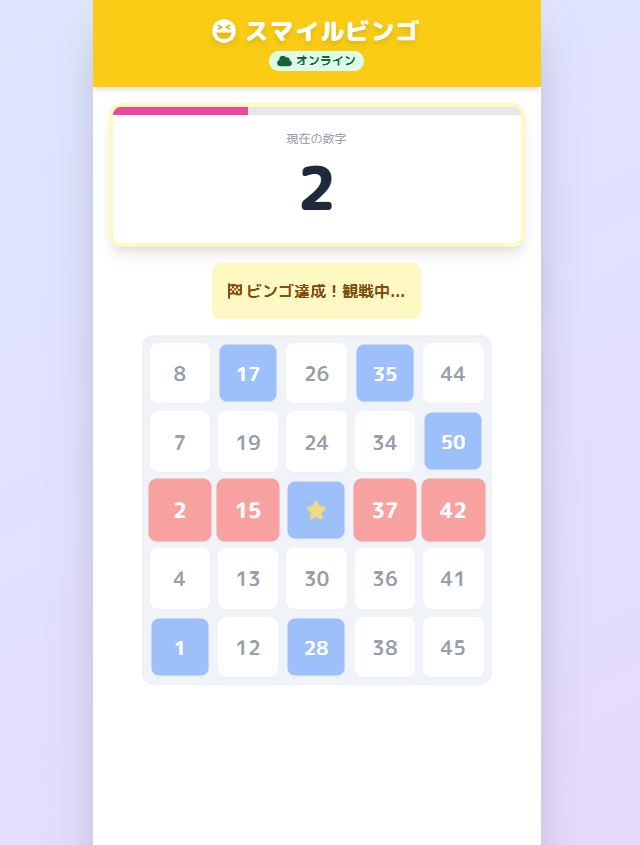Screen dimensions: 640x845
Task: Tap the free star cell
Action: [x=316, y=510]
